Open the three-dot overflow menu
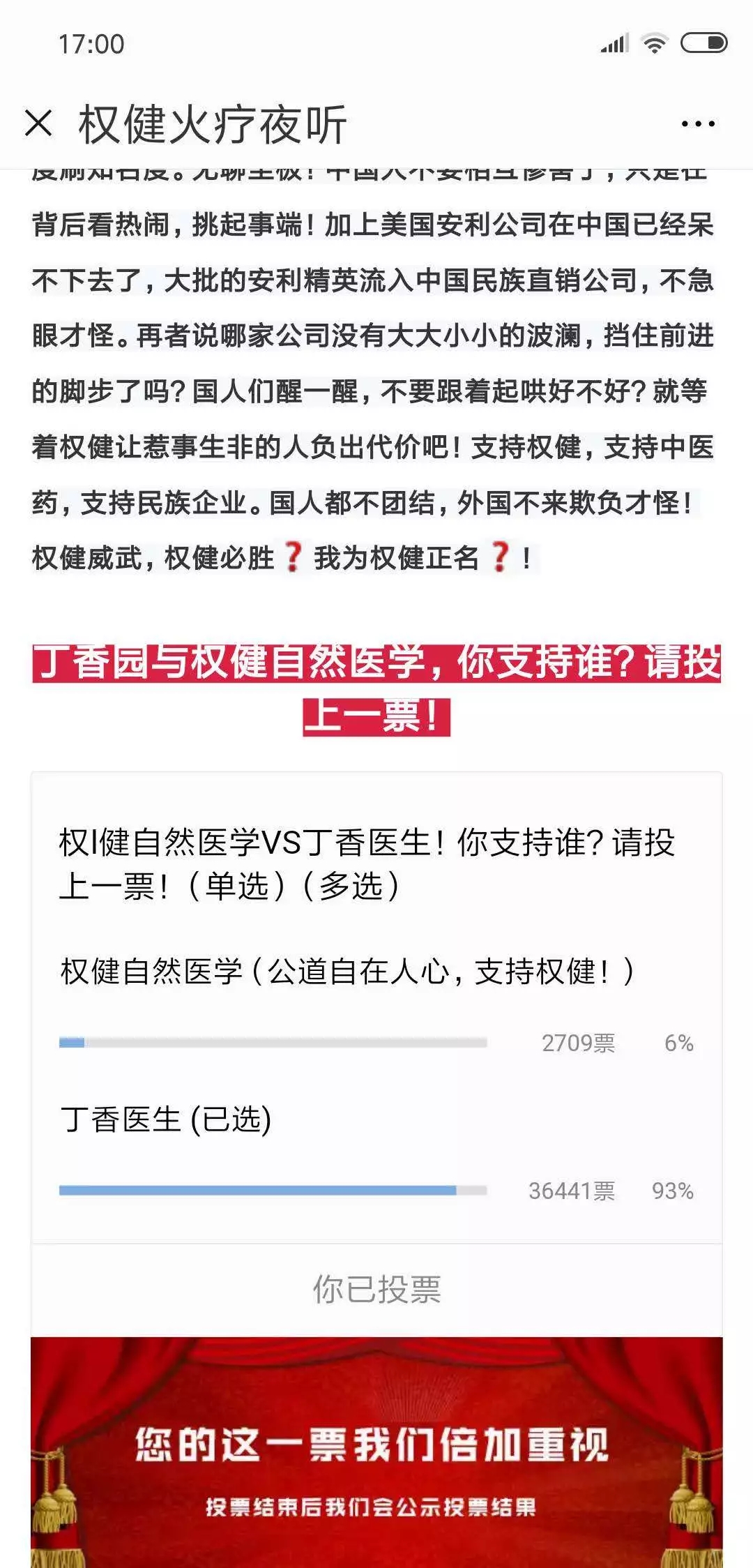 [x=698, y=124]
